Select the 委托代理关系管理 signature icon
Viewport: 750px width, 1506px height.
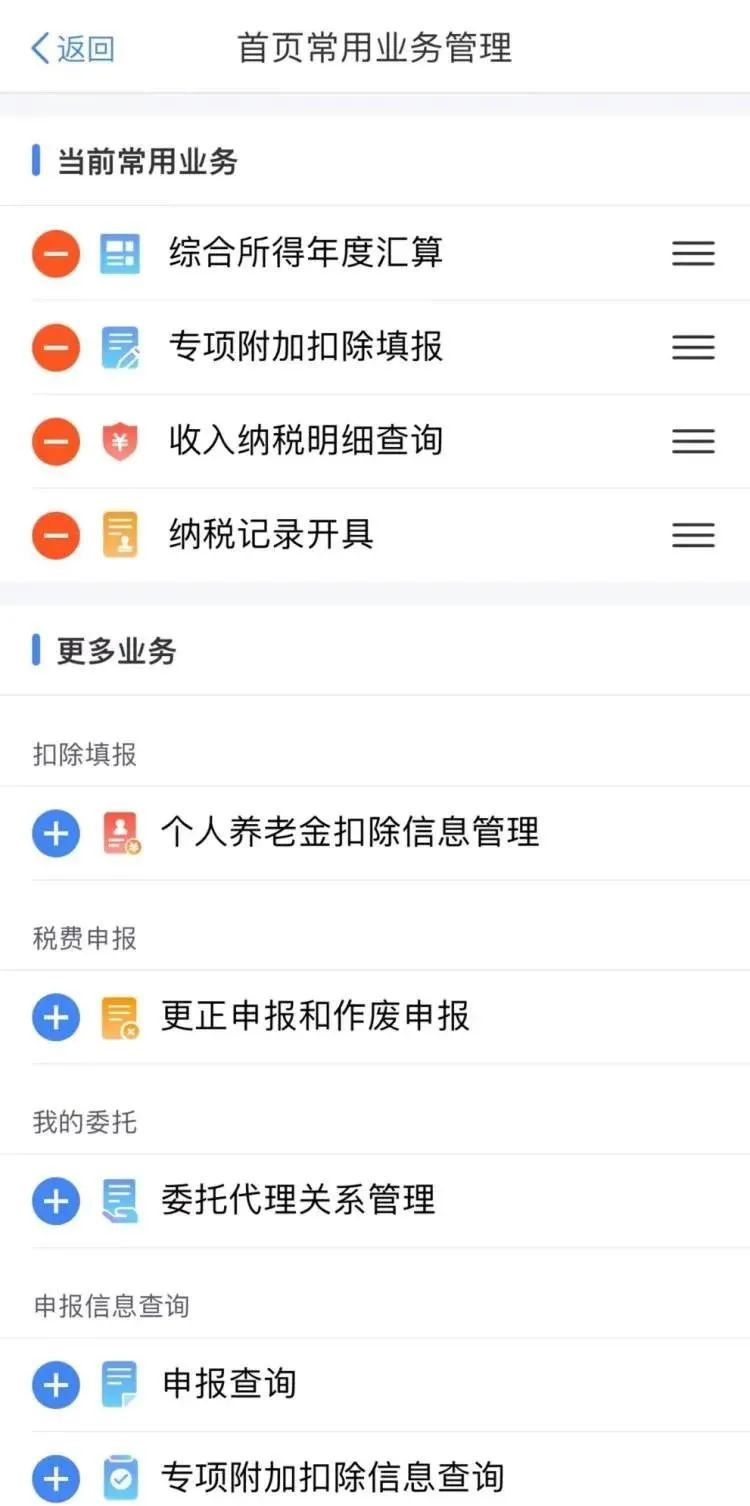click(x=120, y=1200)
